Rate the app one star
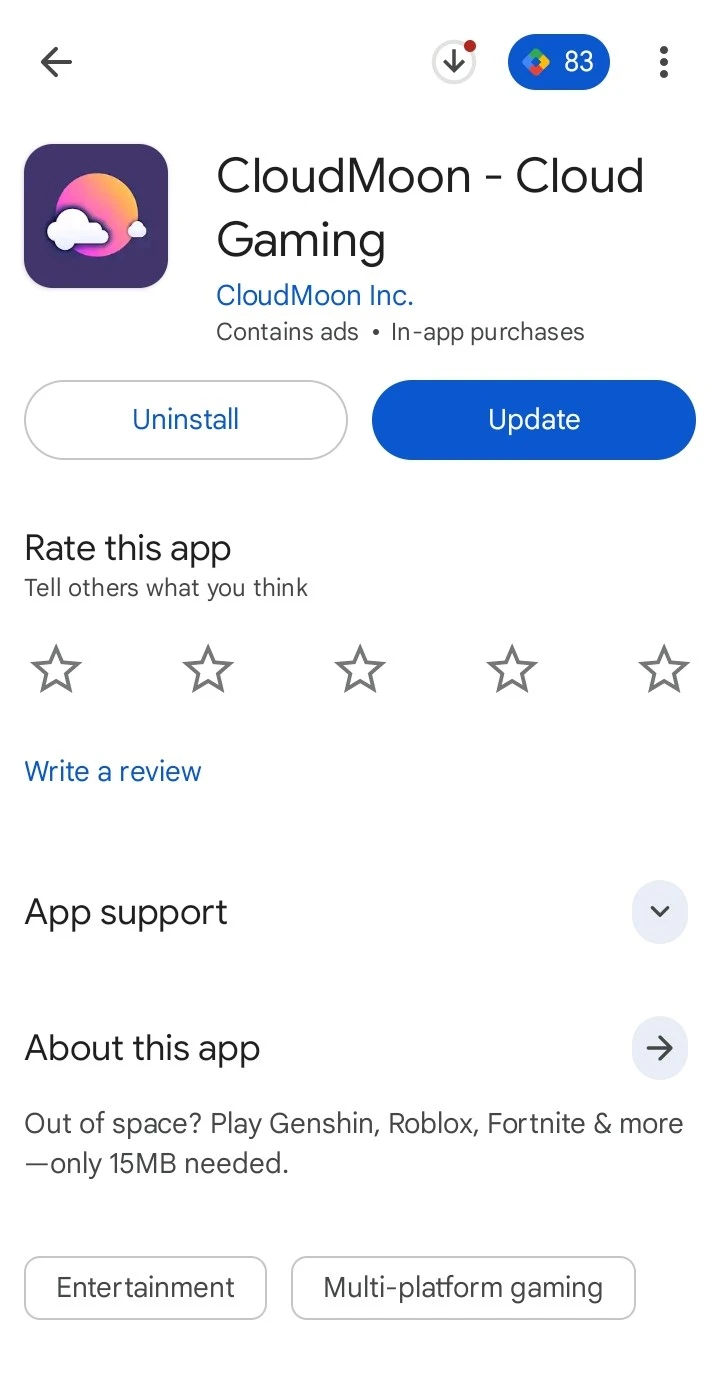 [56, 669]
